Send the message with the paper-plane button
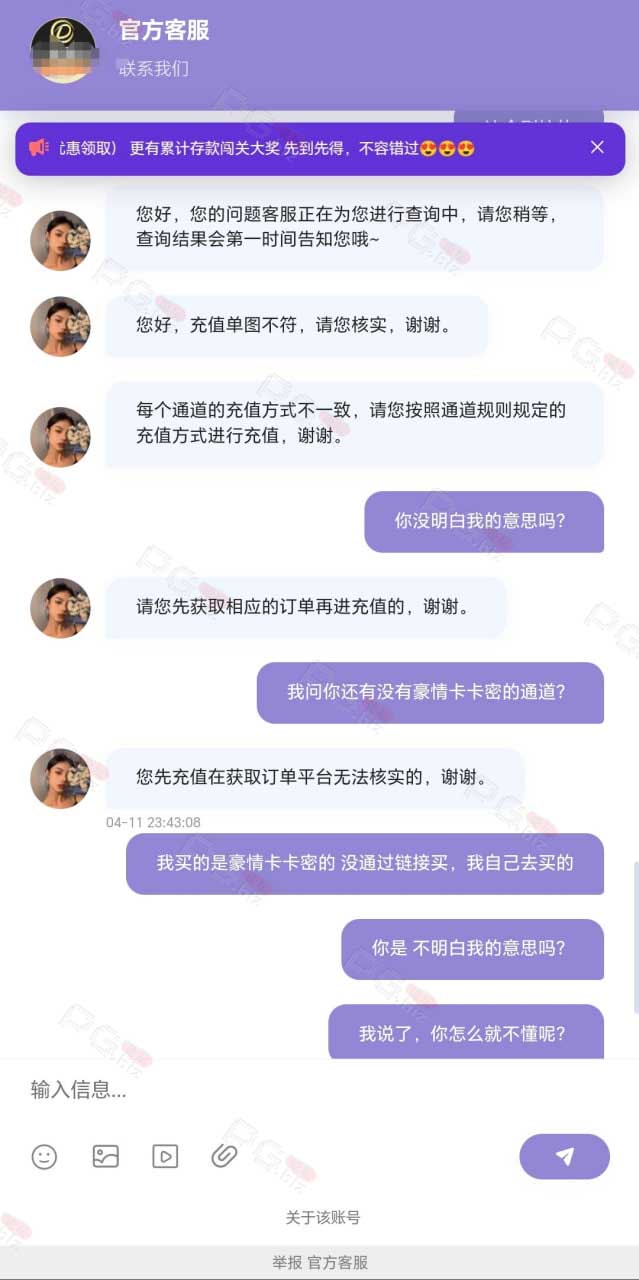639x1280 pixels. pos(564,1157)
